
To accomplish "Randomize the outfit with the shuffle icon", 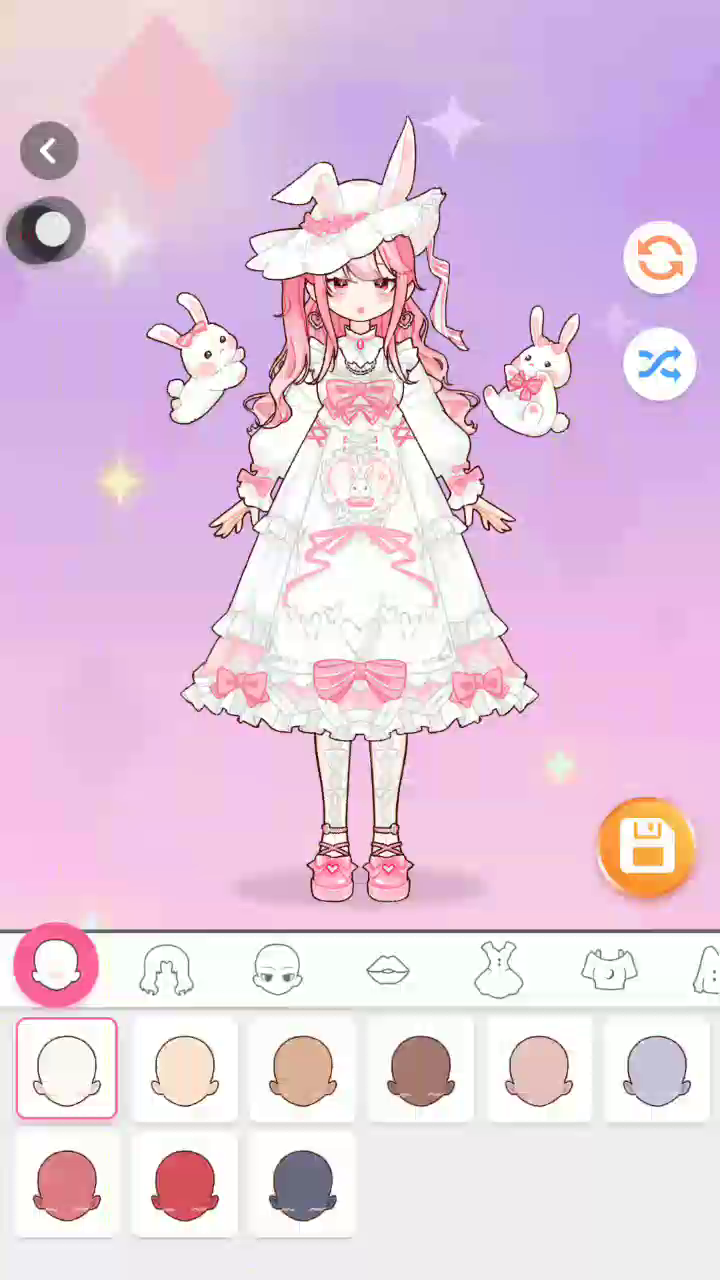I will click(x=660, y=364).
